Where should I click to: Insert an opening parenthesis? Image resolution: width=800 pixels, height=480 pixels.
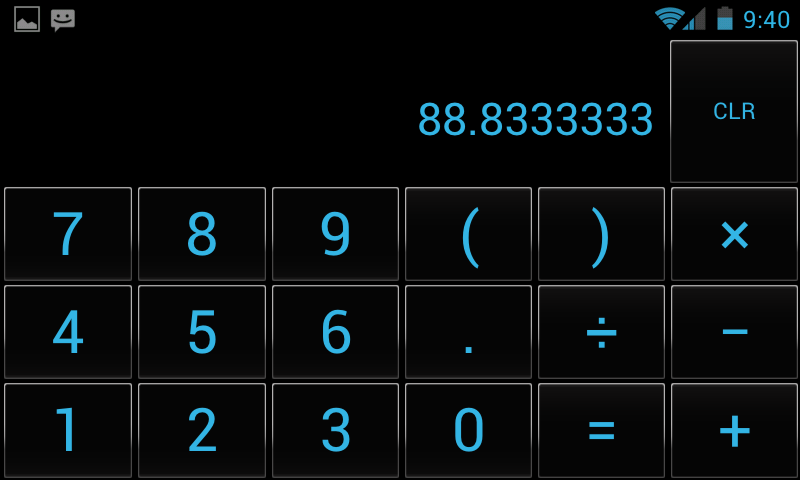click(468, 234)
